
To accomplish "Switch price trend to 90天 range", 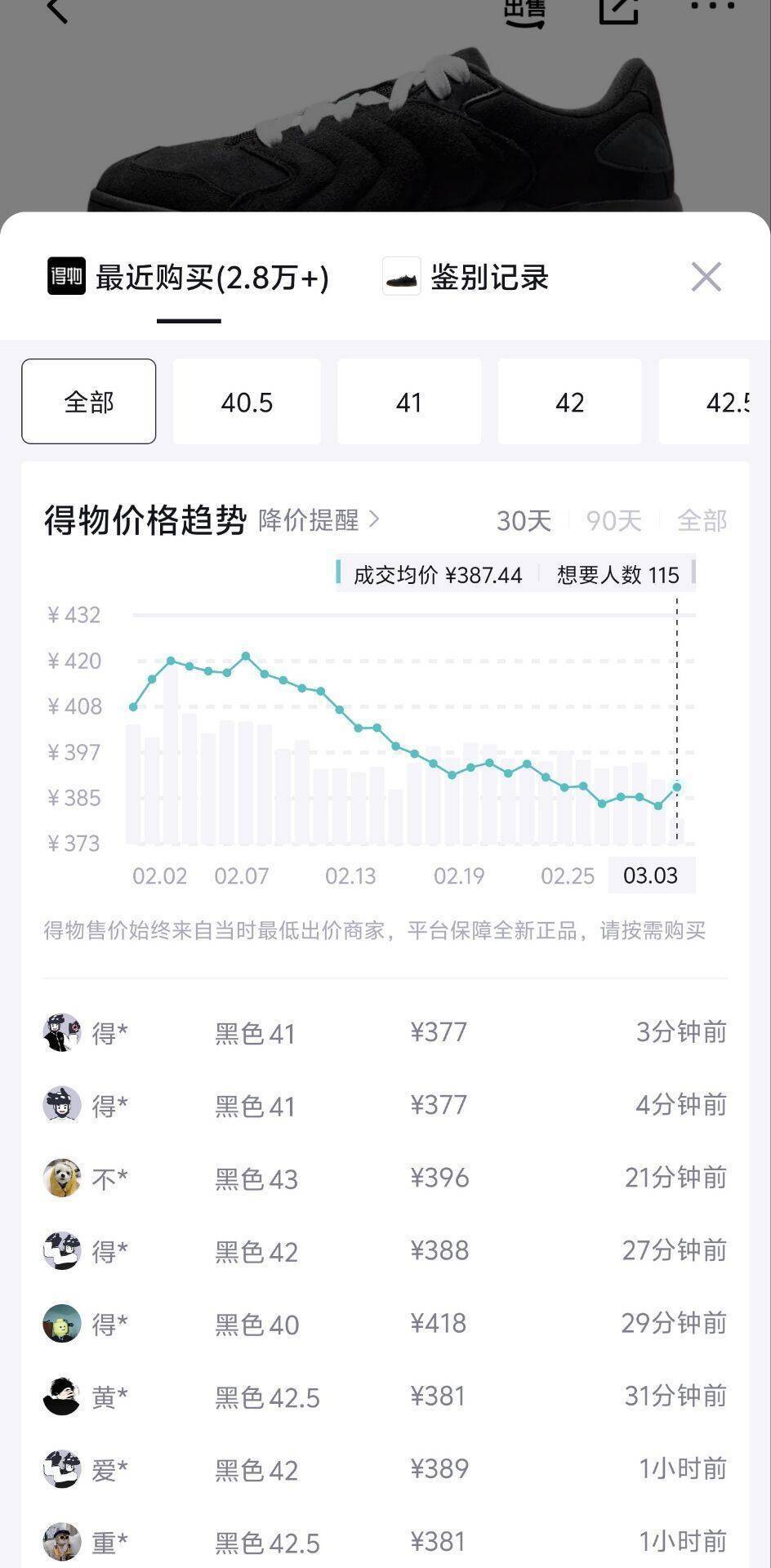I will [x=614, y=520].
